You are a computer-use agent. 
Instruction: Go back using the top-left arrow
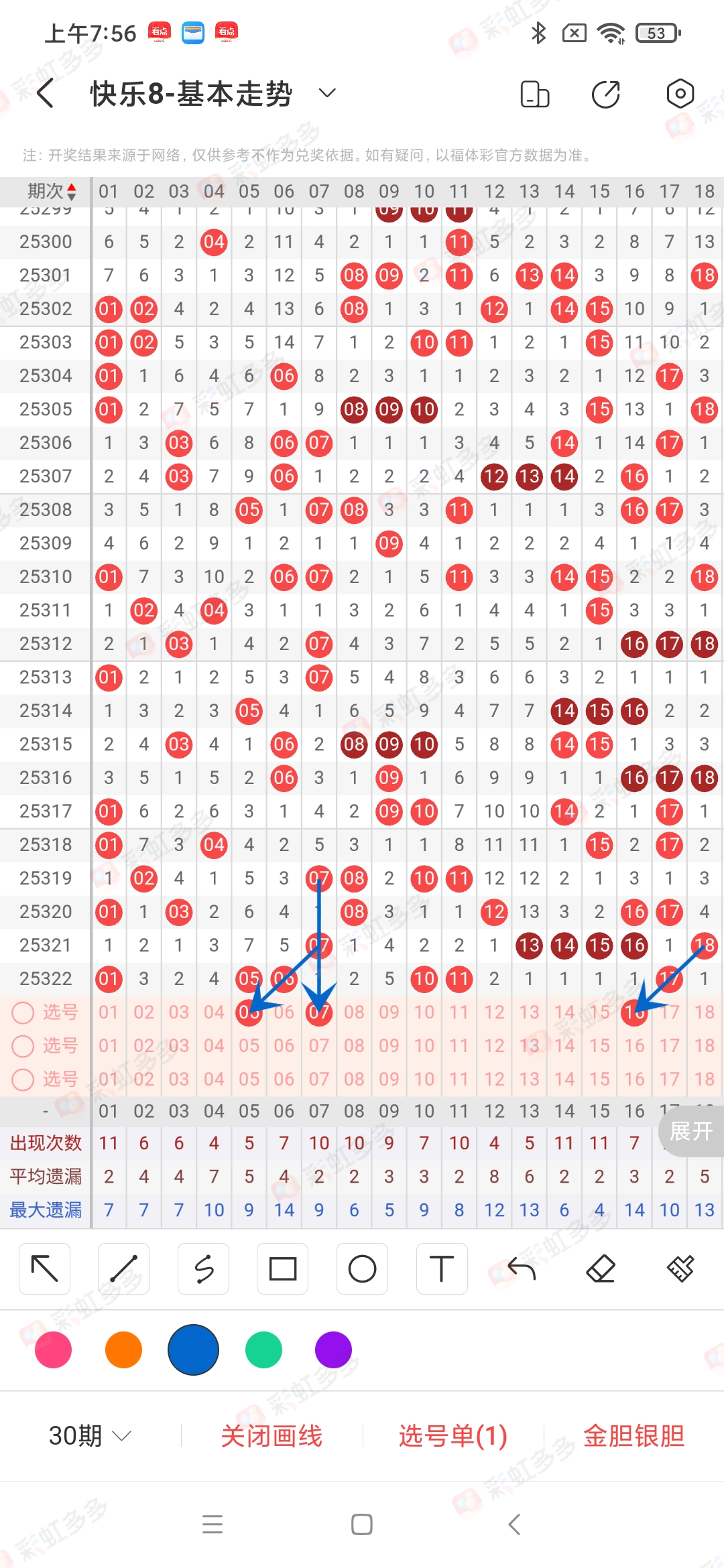coord(46,93)
